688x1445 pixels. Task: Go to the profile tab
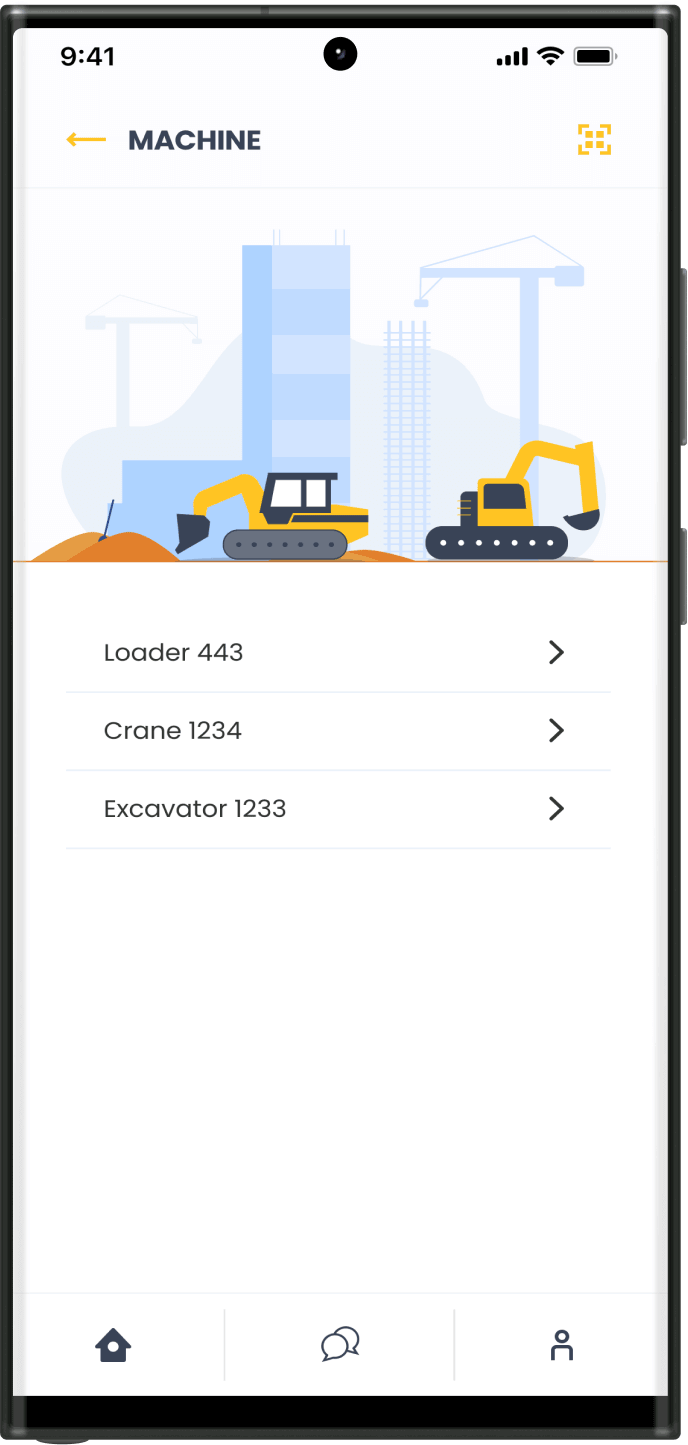562,1345
